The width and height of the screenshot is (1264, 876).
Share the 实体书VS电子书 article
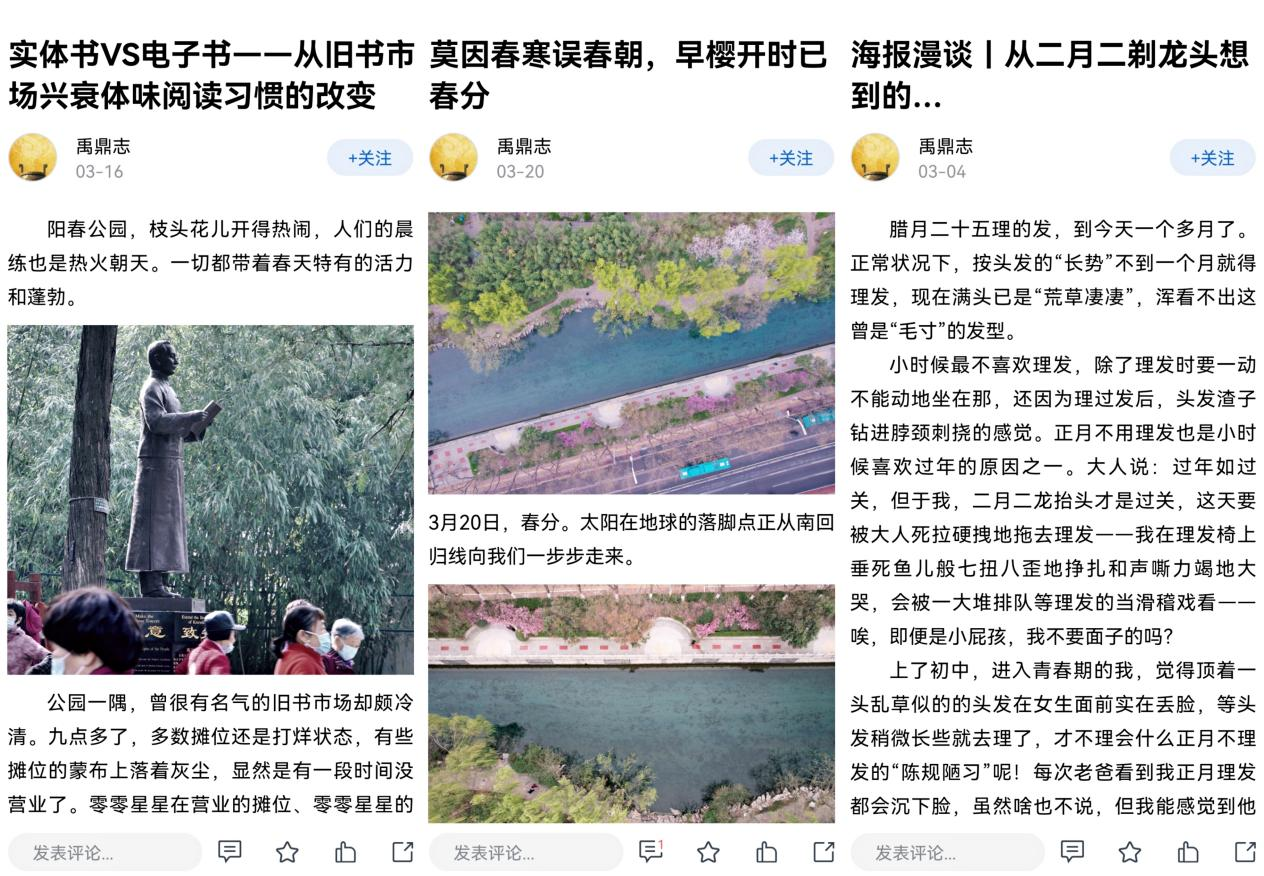(x=402, y=852)
